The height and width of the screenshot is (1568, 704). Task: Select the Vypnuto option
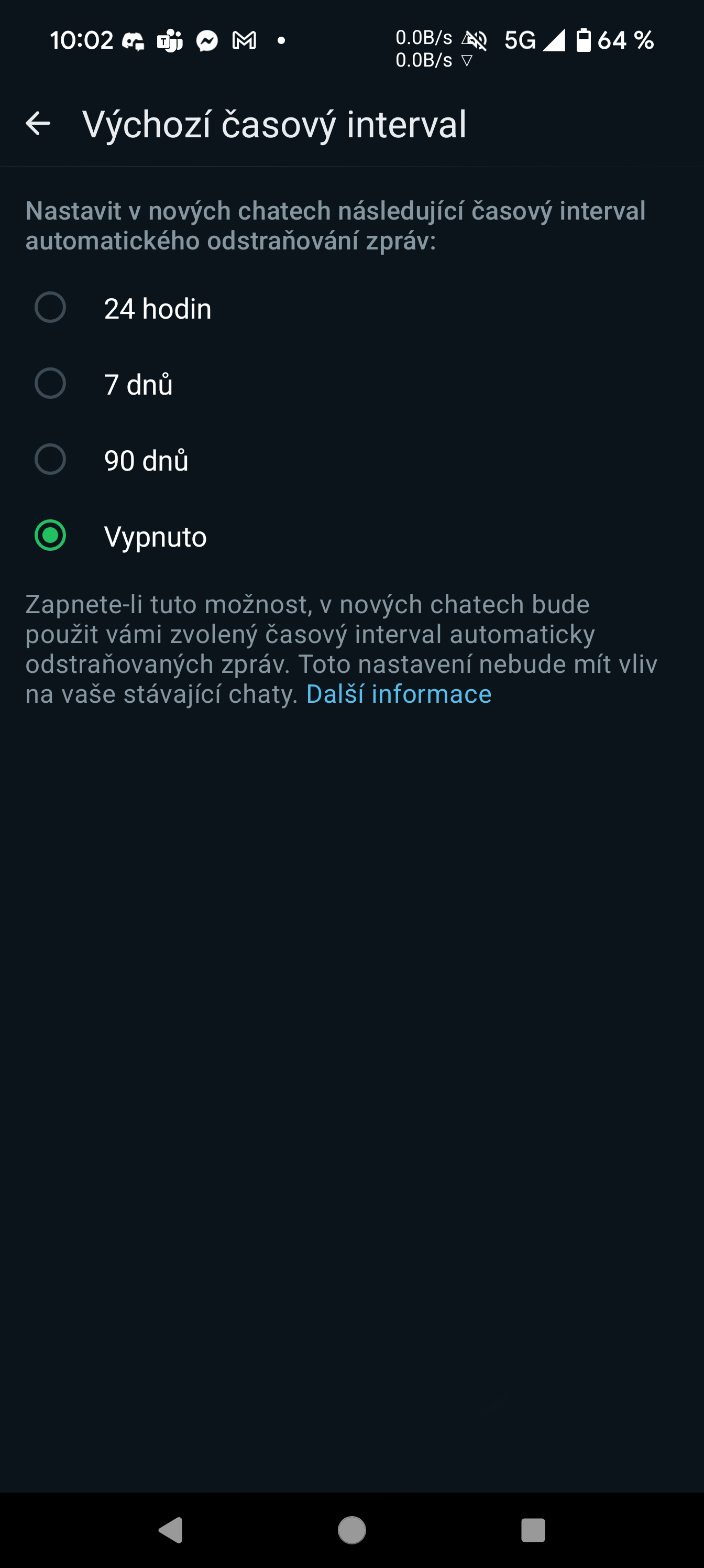pyautogui.click(x=351, y=536)
